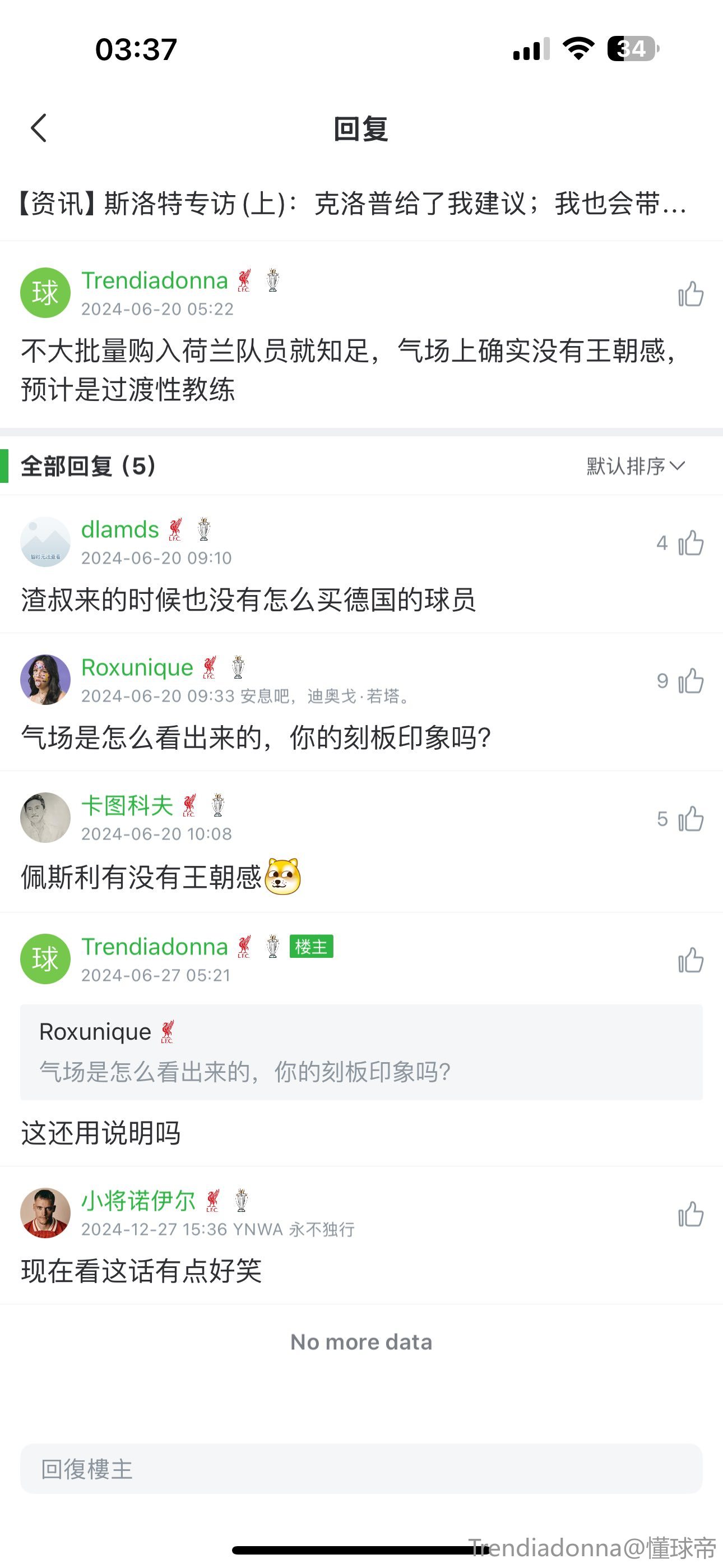Open Trendiadonna's username on the top comment
This screenshot has height=1568, width=723.
point(155,280)
